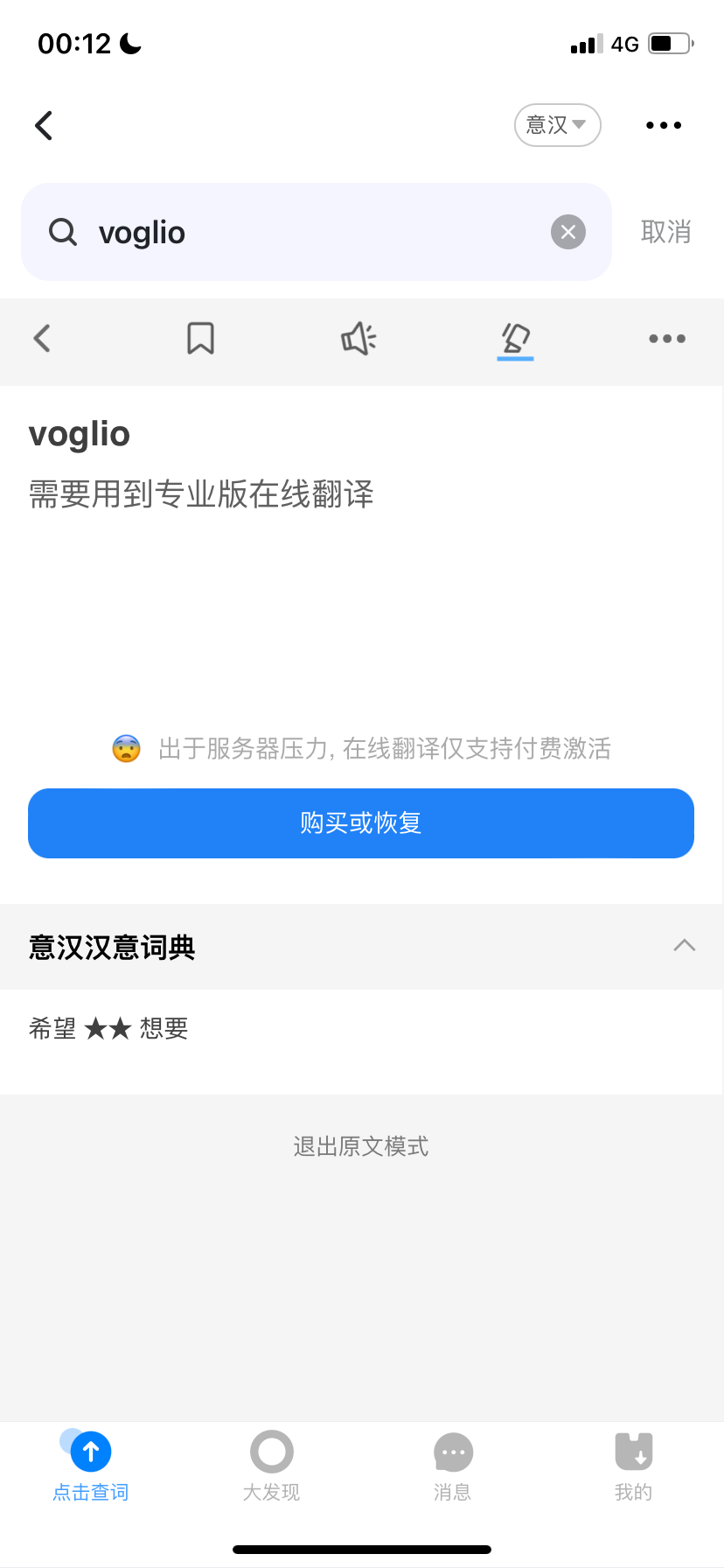
Task: Open the top-right overflow menu
Action: (x=664, y=125)
